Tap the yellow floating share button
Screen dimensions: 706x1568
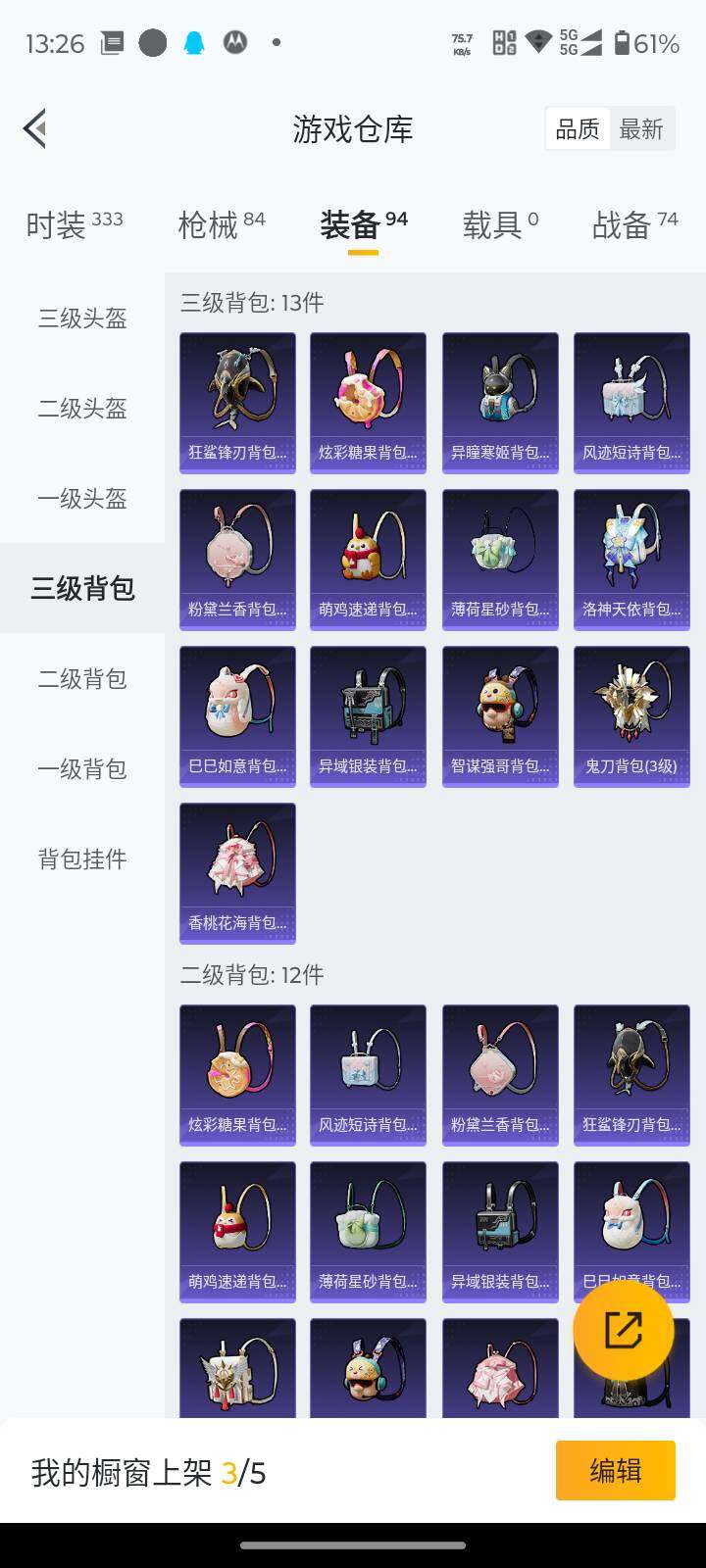click(624, 1330)
